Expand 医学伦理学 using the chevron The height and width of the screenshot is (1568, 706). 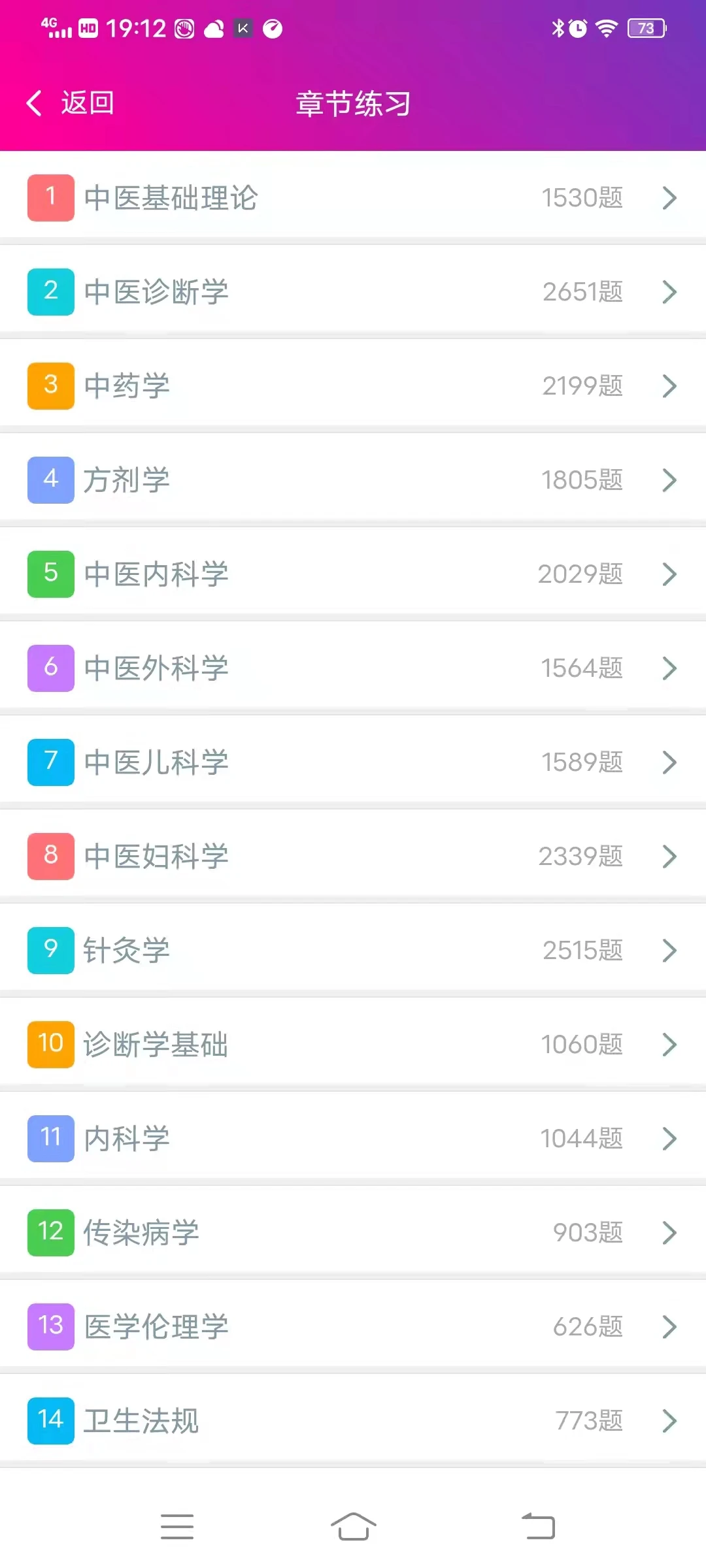pos(669,1327)
